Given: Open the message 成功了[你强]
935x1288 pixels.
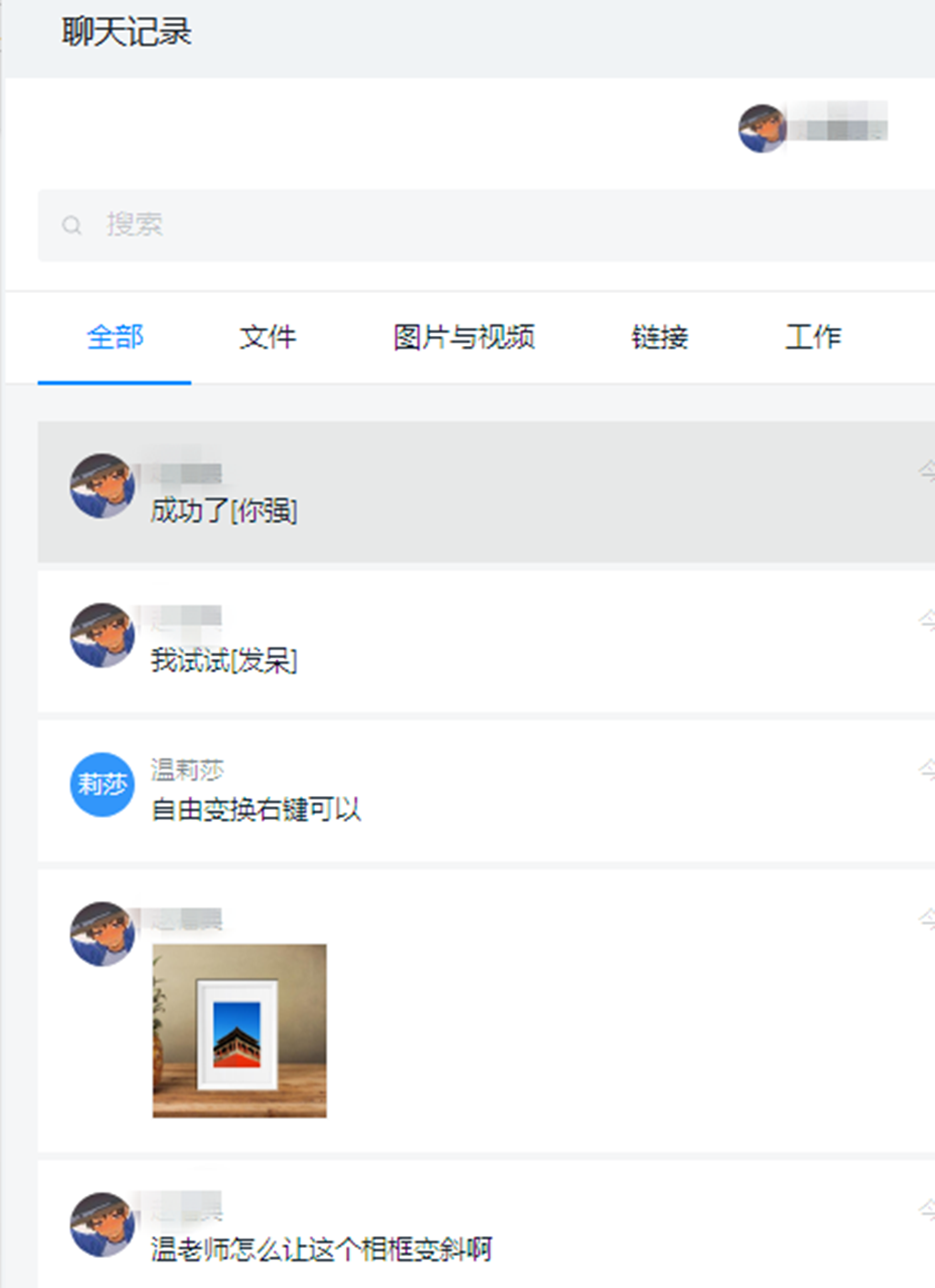Looking at the screenshot, I should coord(224,510).
